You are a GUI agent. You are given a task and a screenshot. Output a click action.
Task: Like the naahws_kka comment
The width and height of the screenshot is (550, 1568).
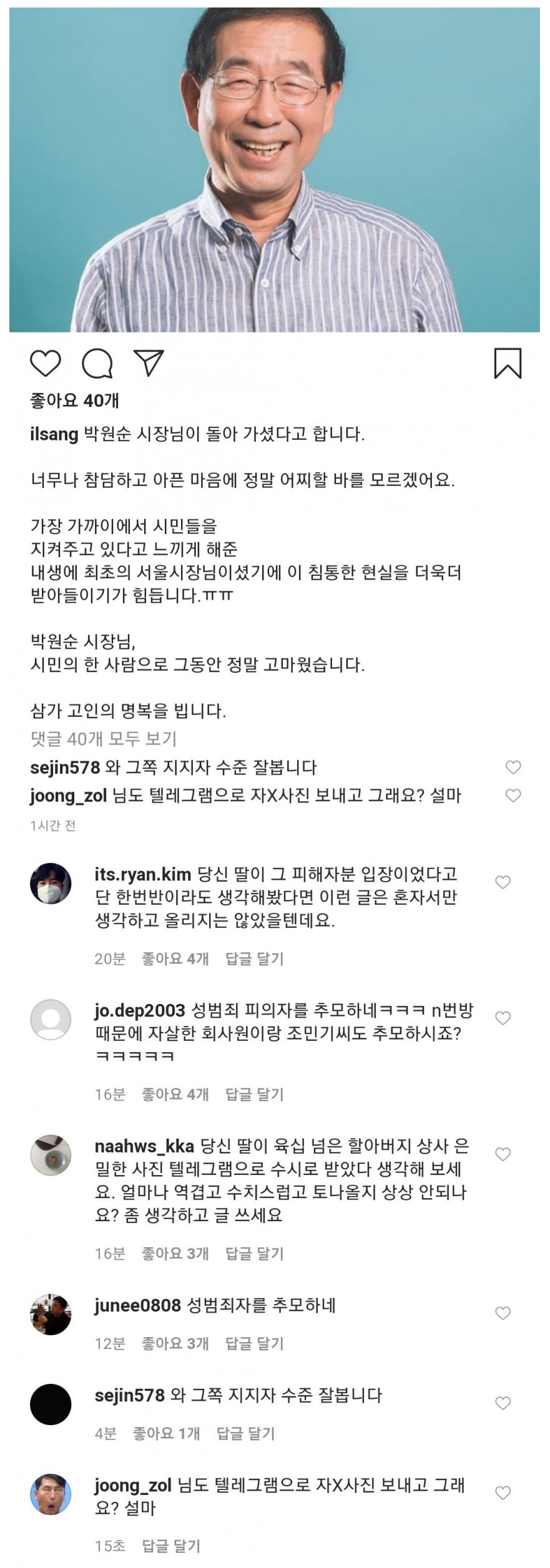point(503,1154)
